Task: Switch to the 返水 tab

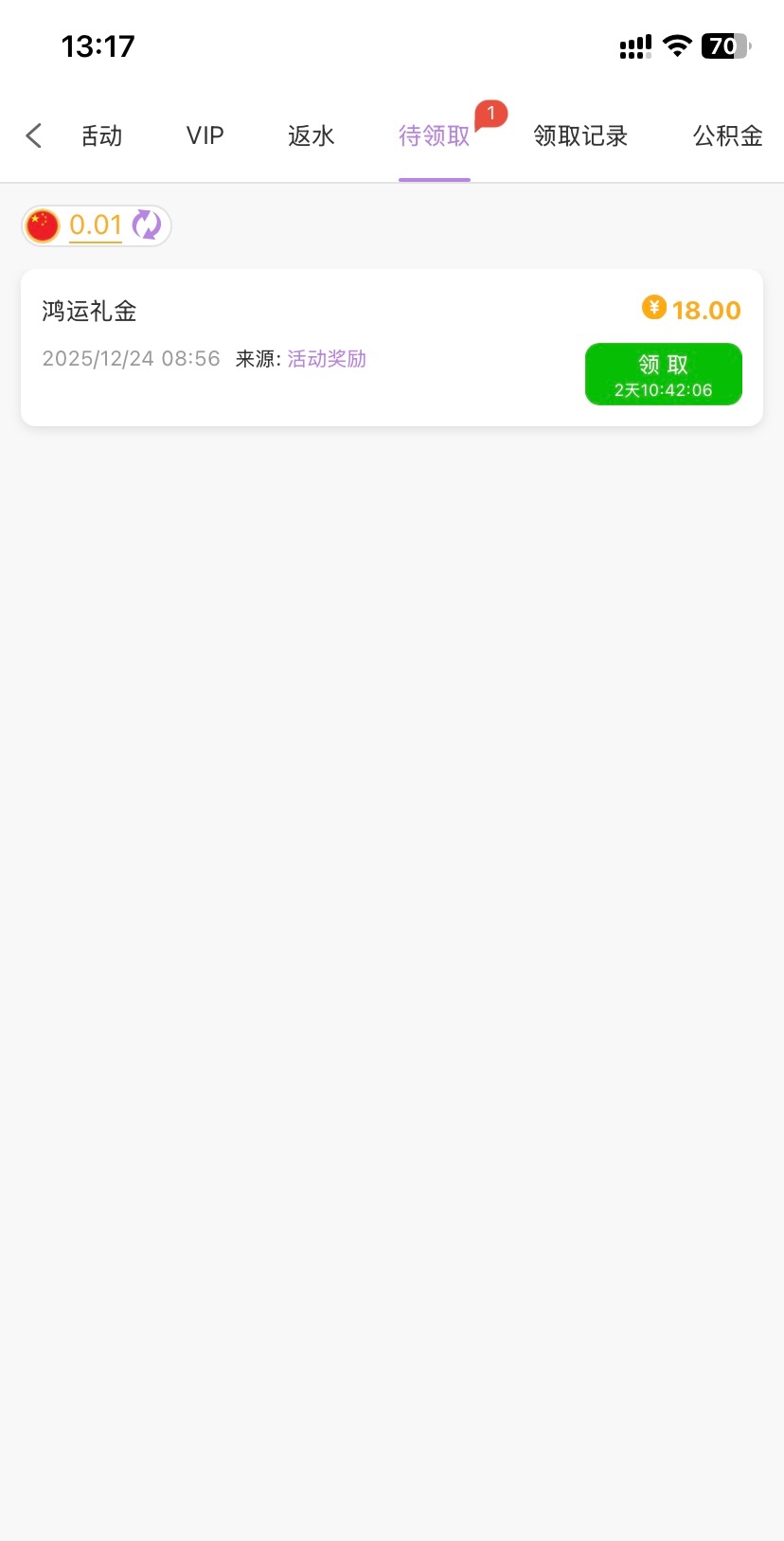Action: pos(311,136)
